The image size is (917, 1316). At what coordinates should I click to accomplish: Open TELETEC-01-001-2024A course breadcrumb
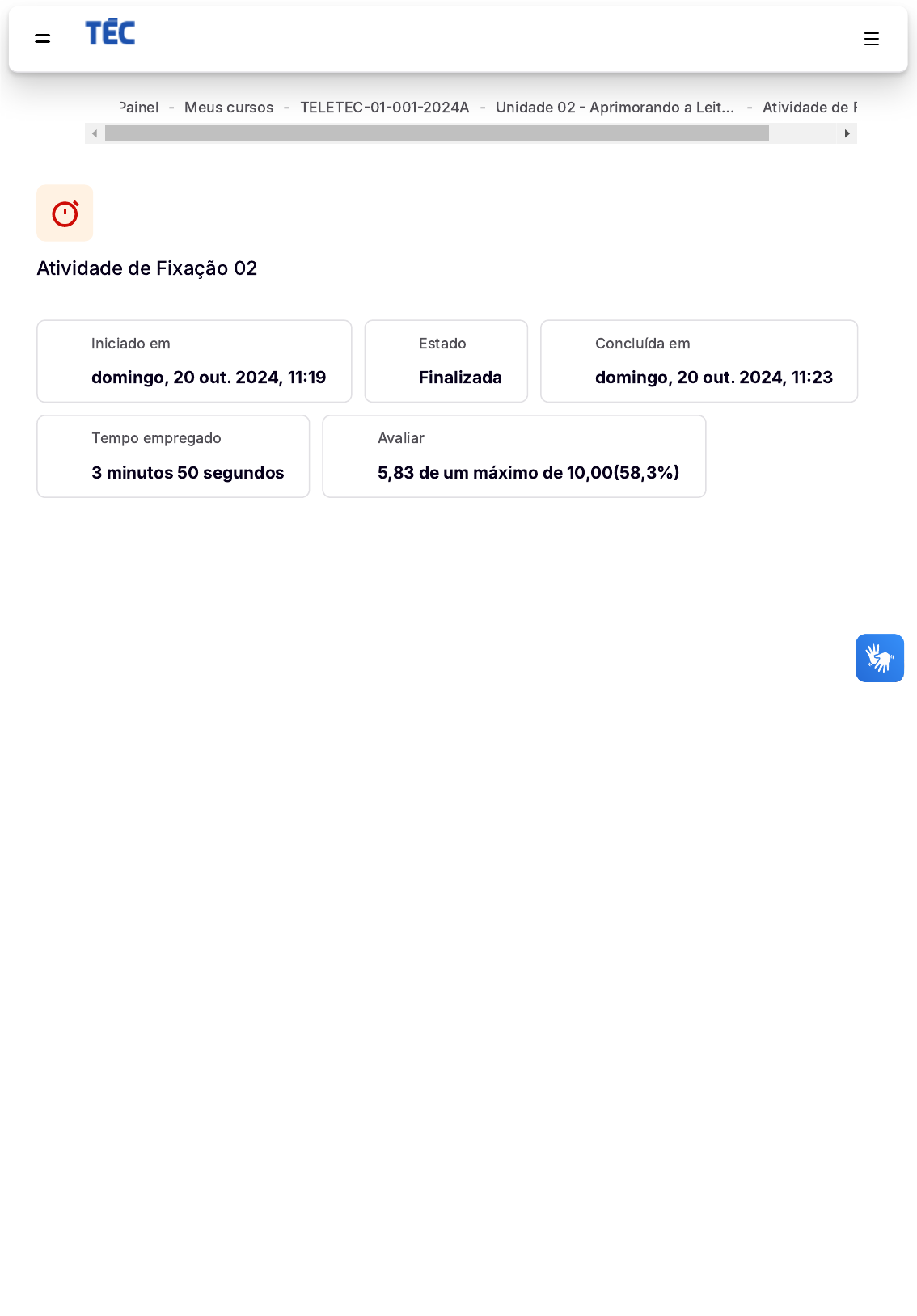pyautogui.click(x=384, y=108)
